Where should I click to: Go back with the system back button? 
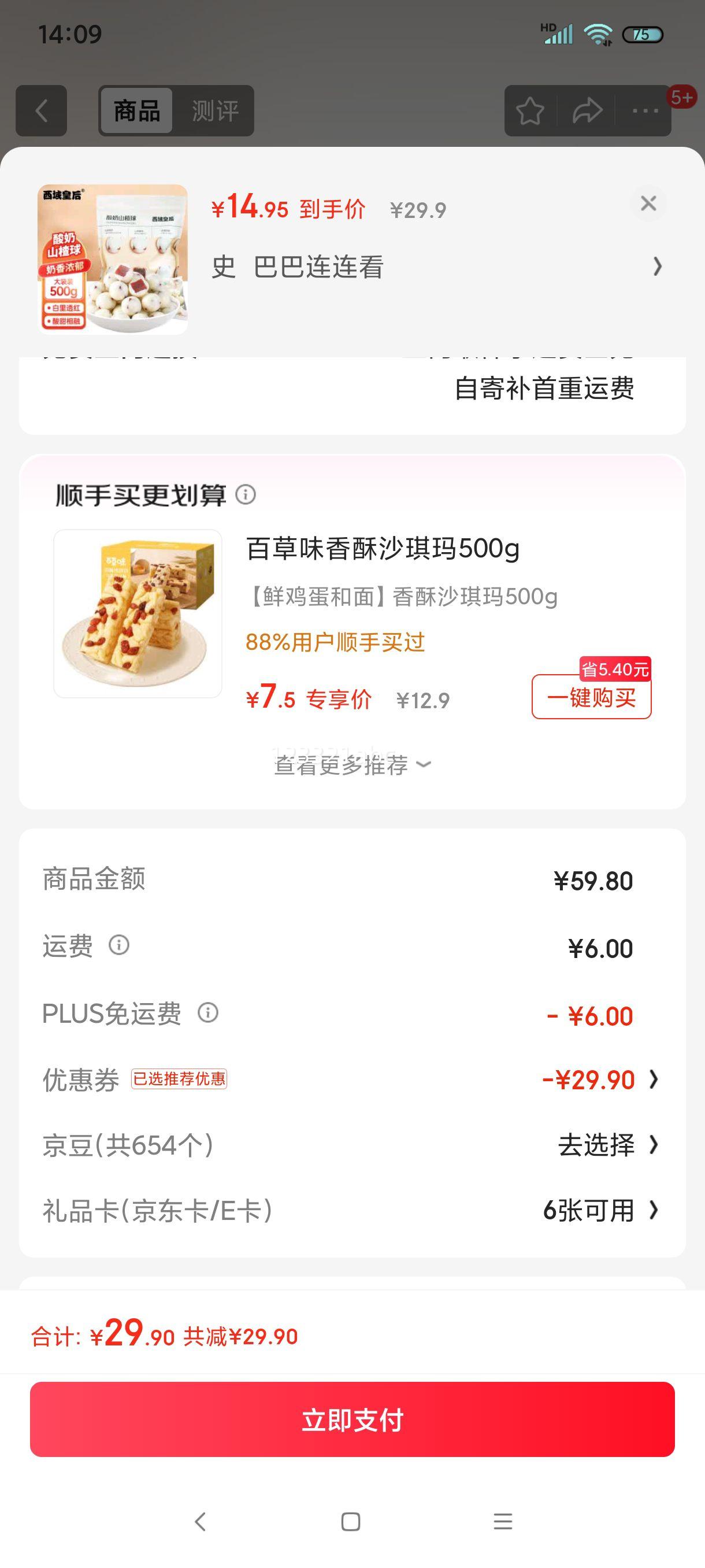click(200, 1522)
